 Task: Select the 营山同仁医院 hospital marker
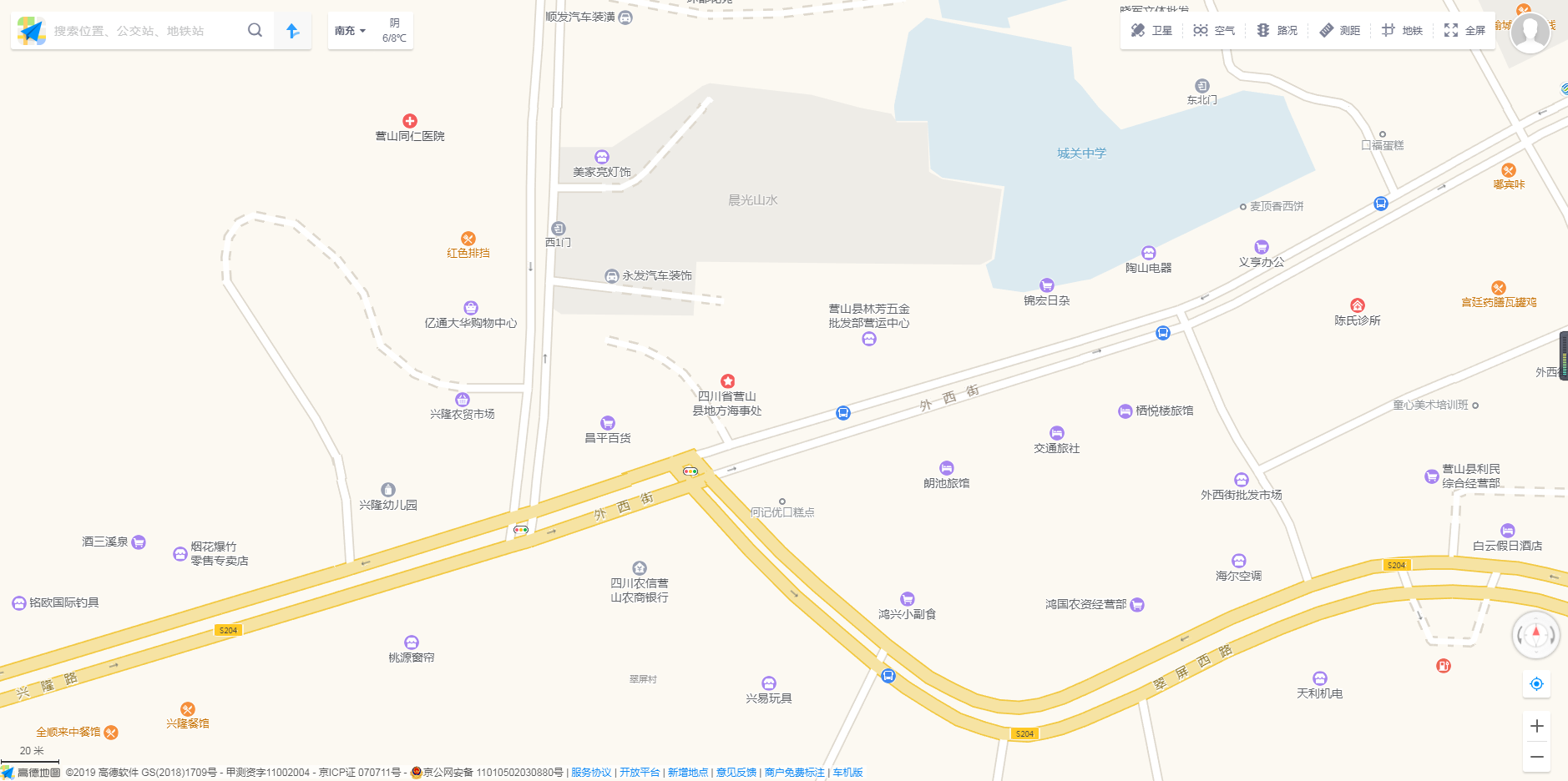[410, 122]
